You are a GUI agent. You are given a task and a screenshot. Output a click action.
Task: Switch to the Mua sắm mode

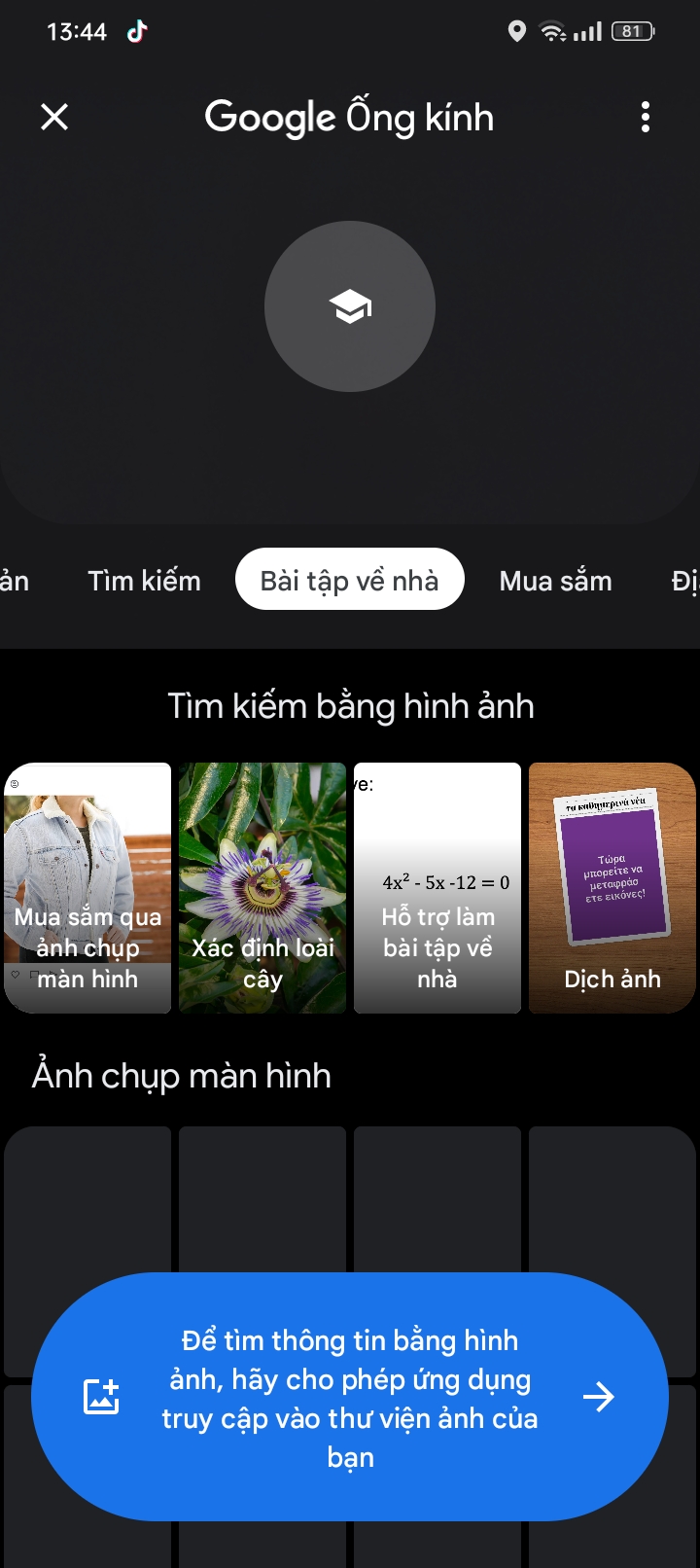coord(555,581)
